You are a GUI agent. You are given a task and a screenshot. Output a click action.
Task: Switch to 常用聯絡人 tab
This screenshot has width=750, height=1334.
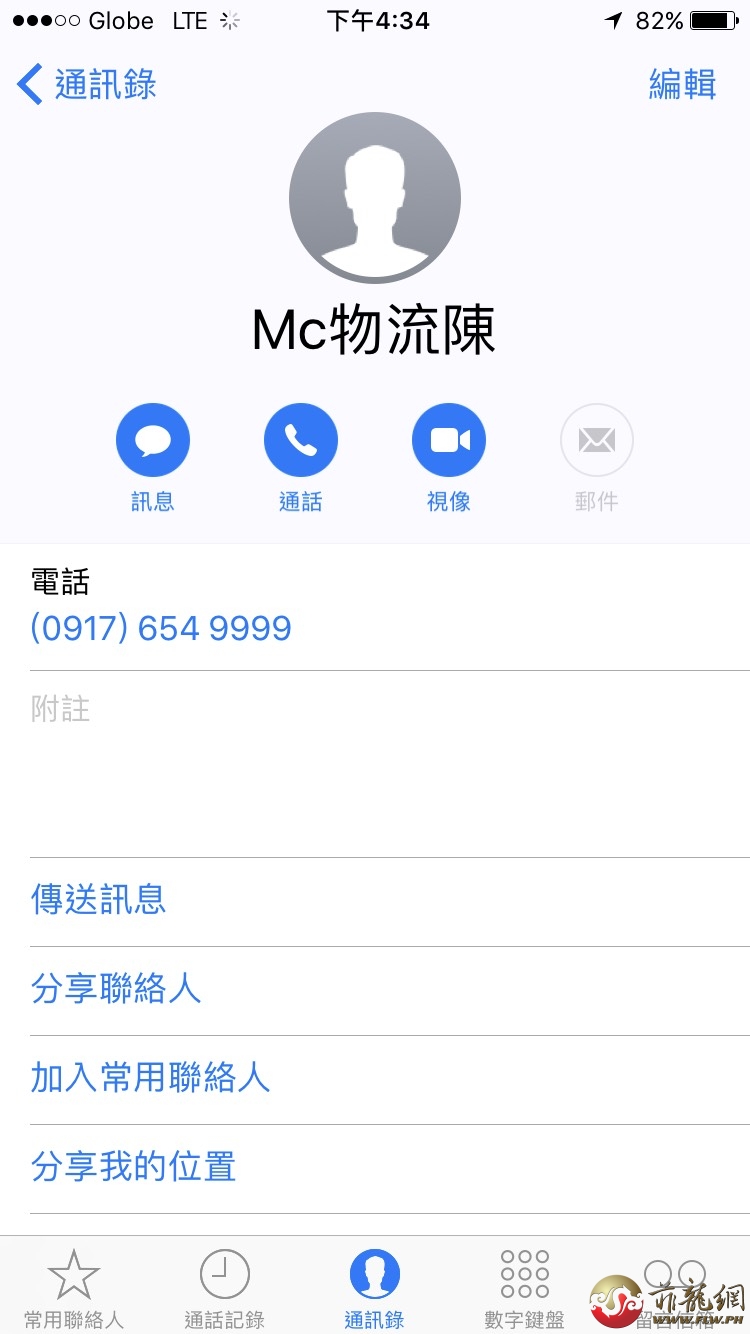[74, 1288]
